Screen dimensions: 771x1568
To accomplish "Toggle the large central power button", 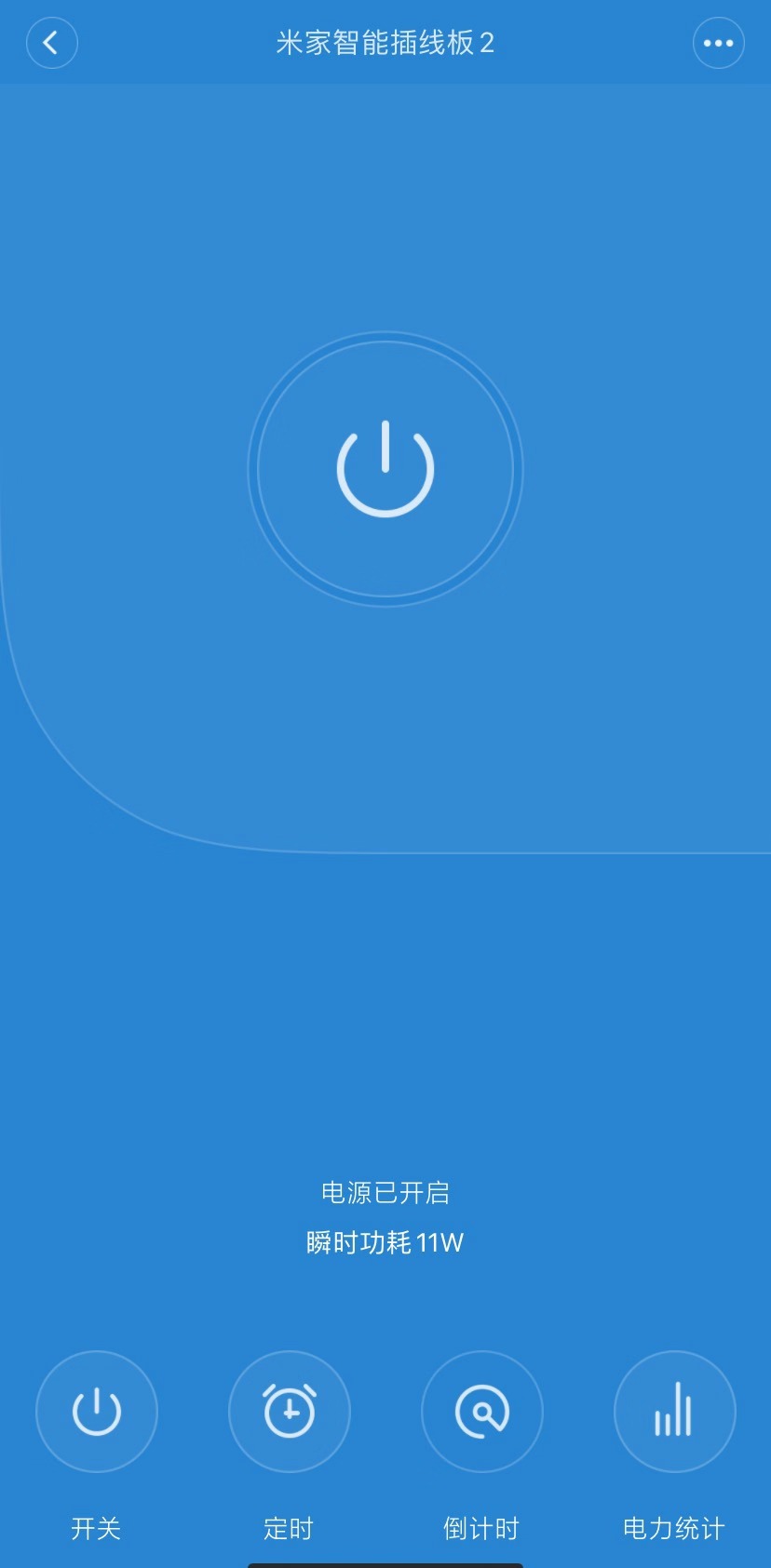I will (385, 469).
